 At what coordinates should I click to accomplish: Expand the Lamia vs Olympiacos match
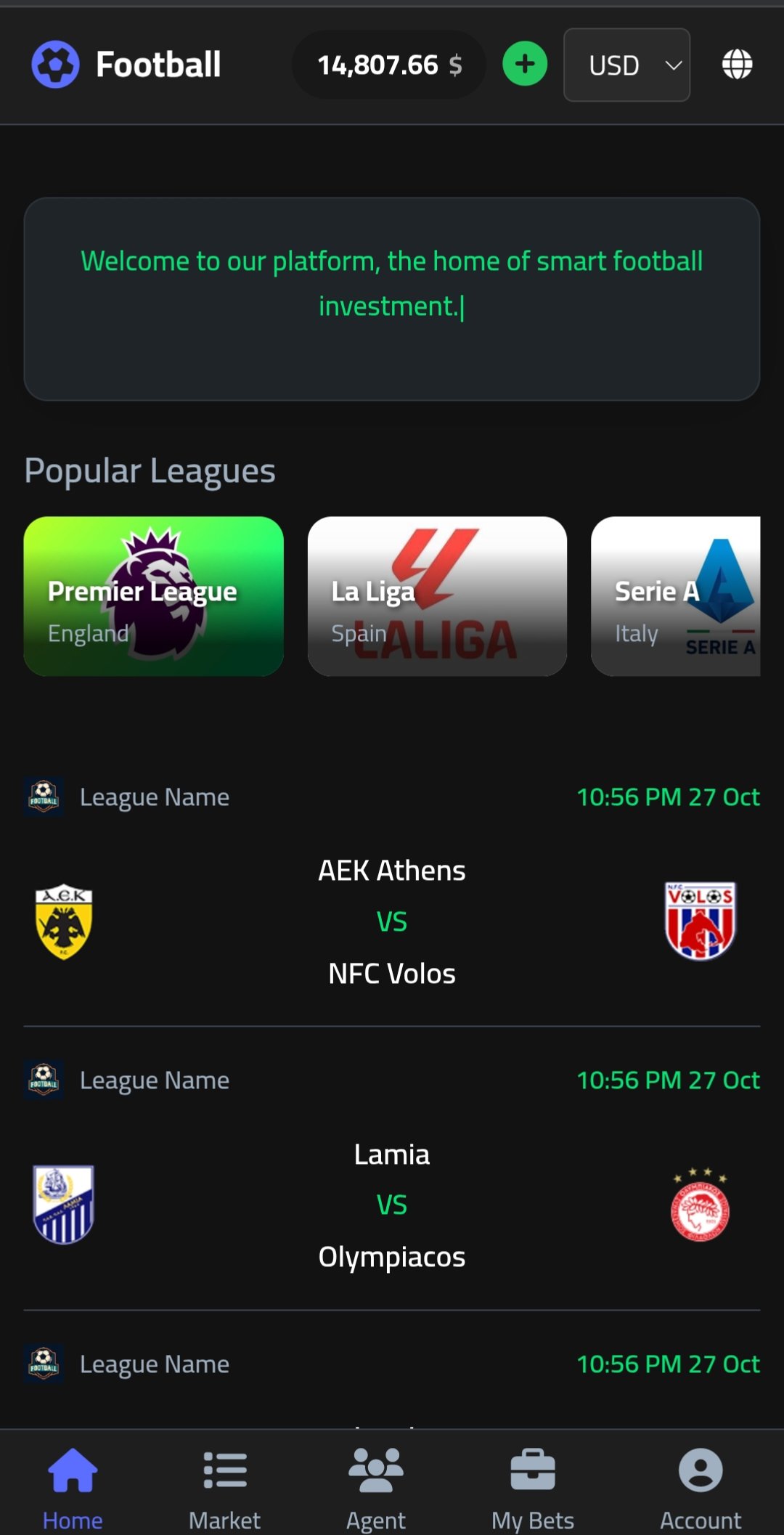click(x=392, y=1204)
